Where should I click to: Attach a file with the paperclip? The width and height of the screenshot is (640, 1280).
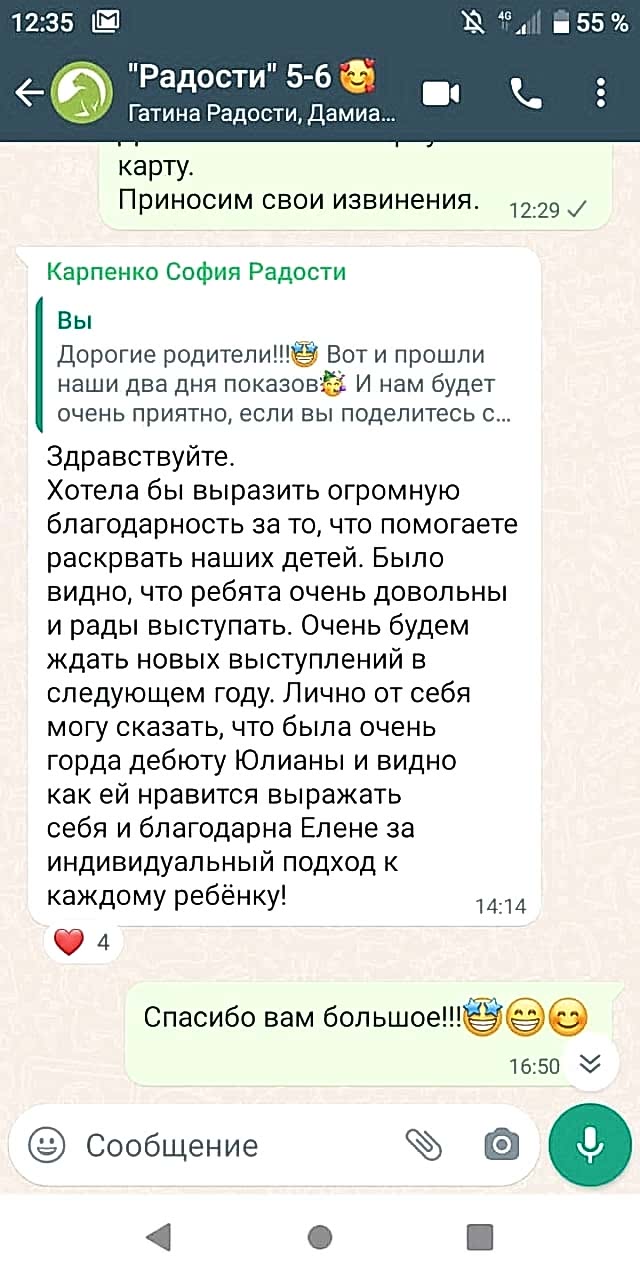coord(424,1144)
